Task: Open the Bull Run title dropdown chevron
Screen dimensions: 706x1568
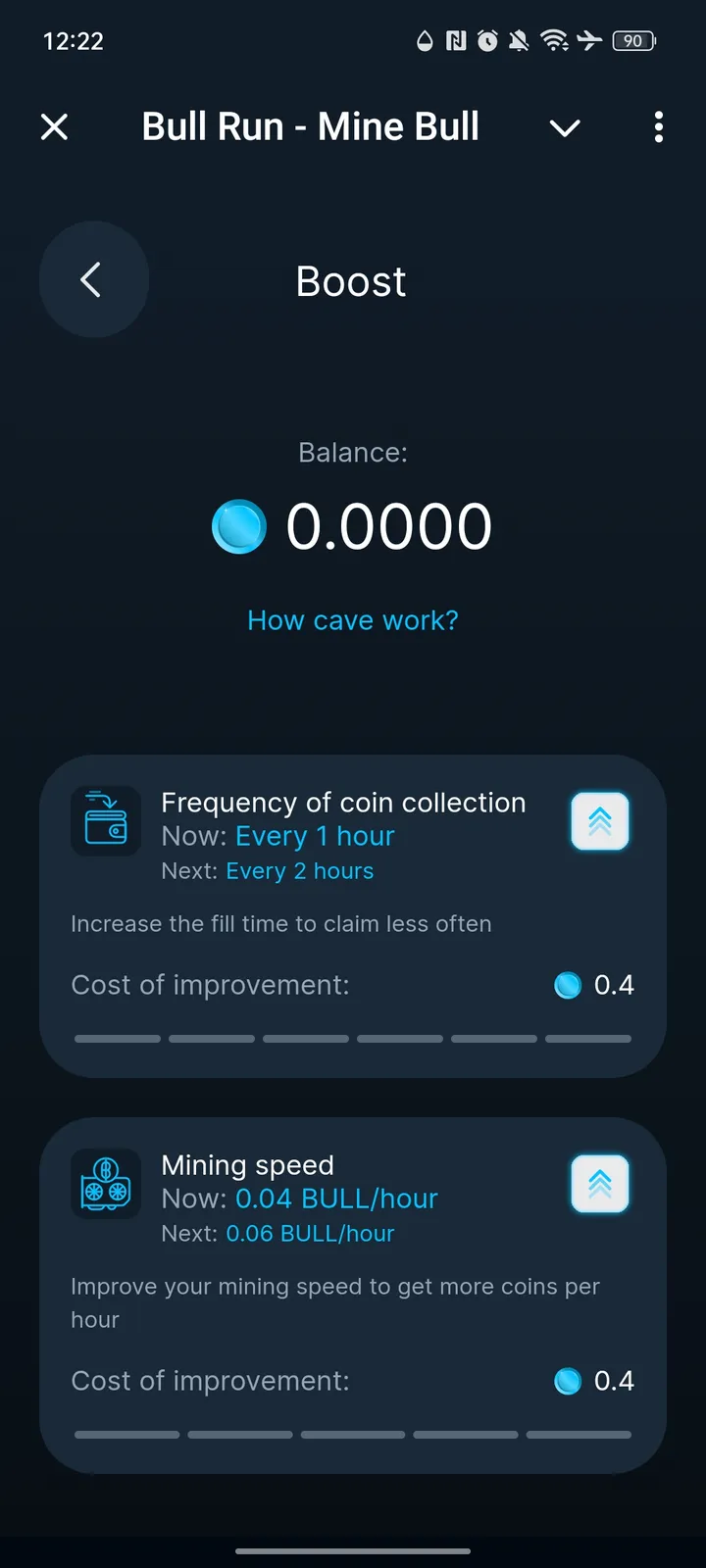Action: [565, 127]
